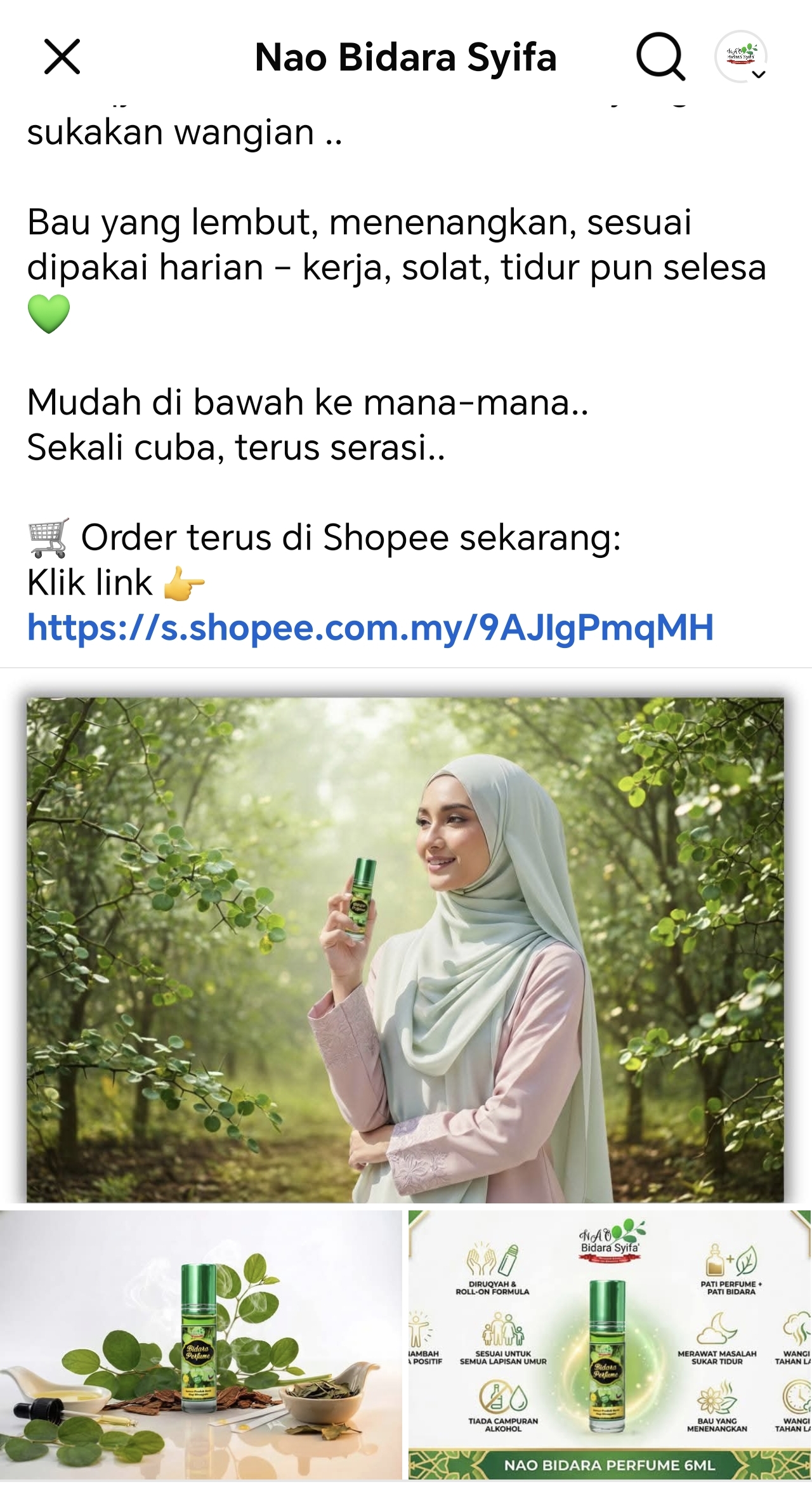Open the perfume bottle with leaves photo
The image size is (812, 1496).
click(200, 1344)
